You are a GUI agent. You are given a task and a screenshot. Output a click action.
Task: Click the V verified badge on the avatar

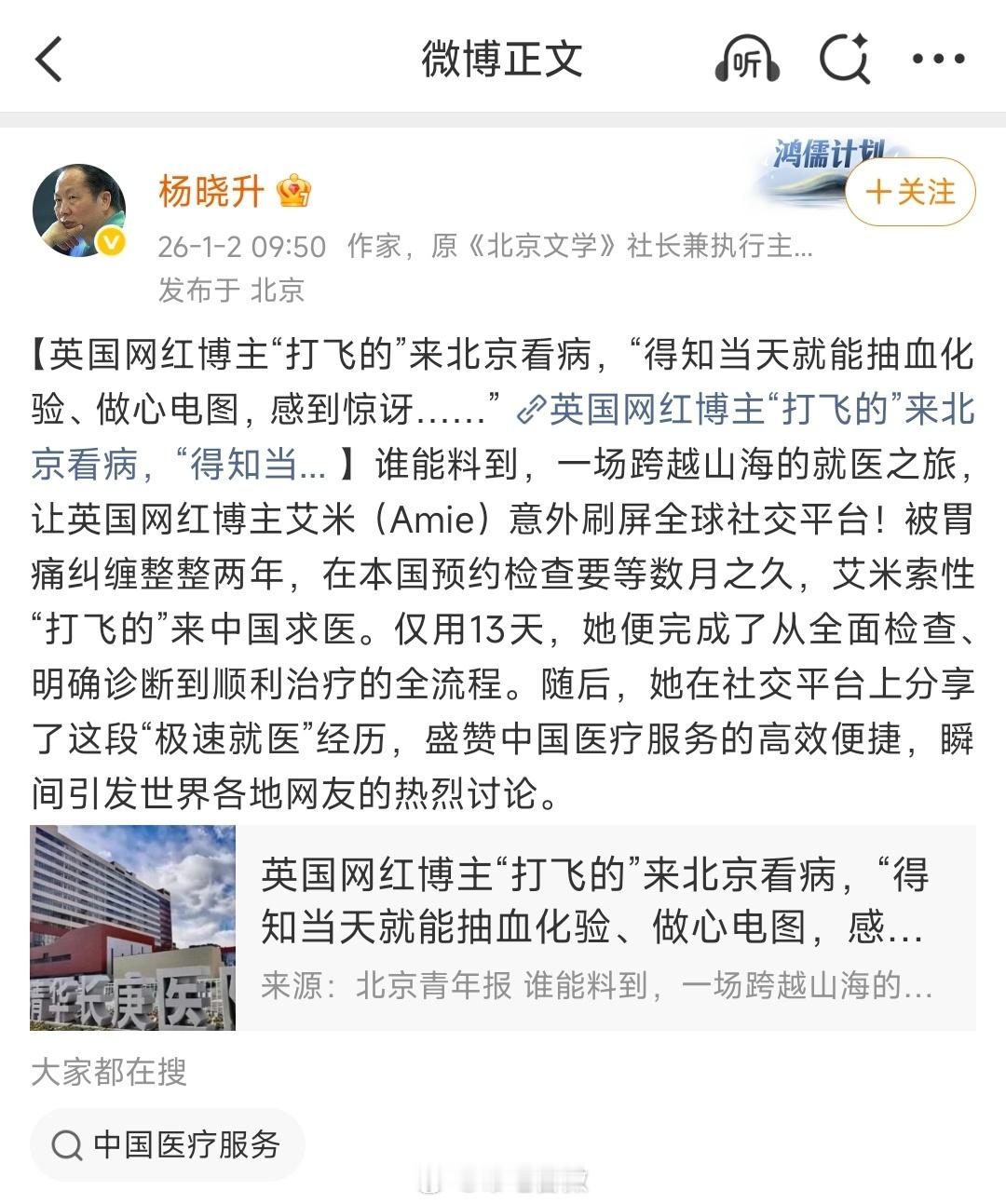112,239
